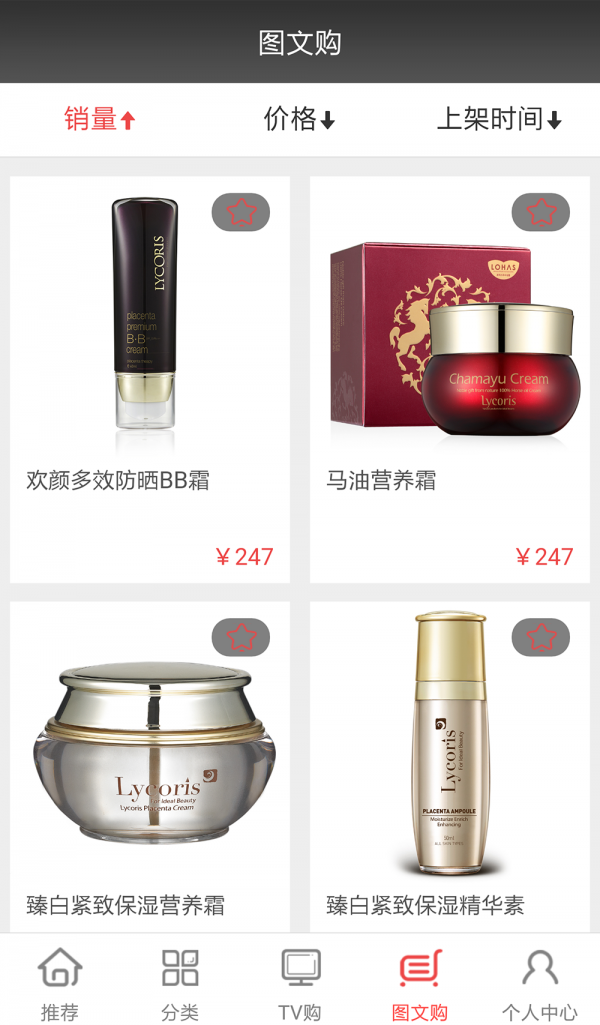600x1025 pixels.
Task: Switch to the 推荐 tab
Action: pos(60,983)
